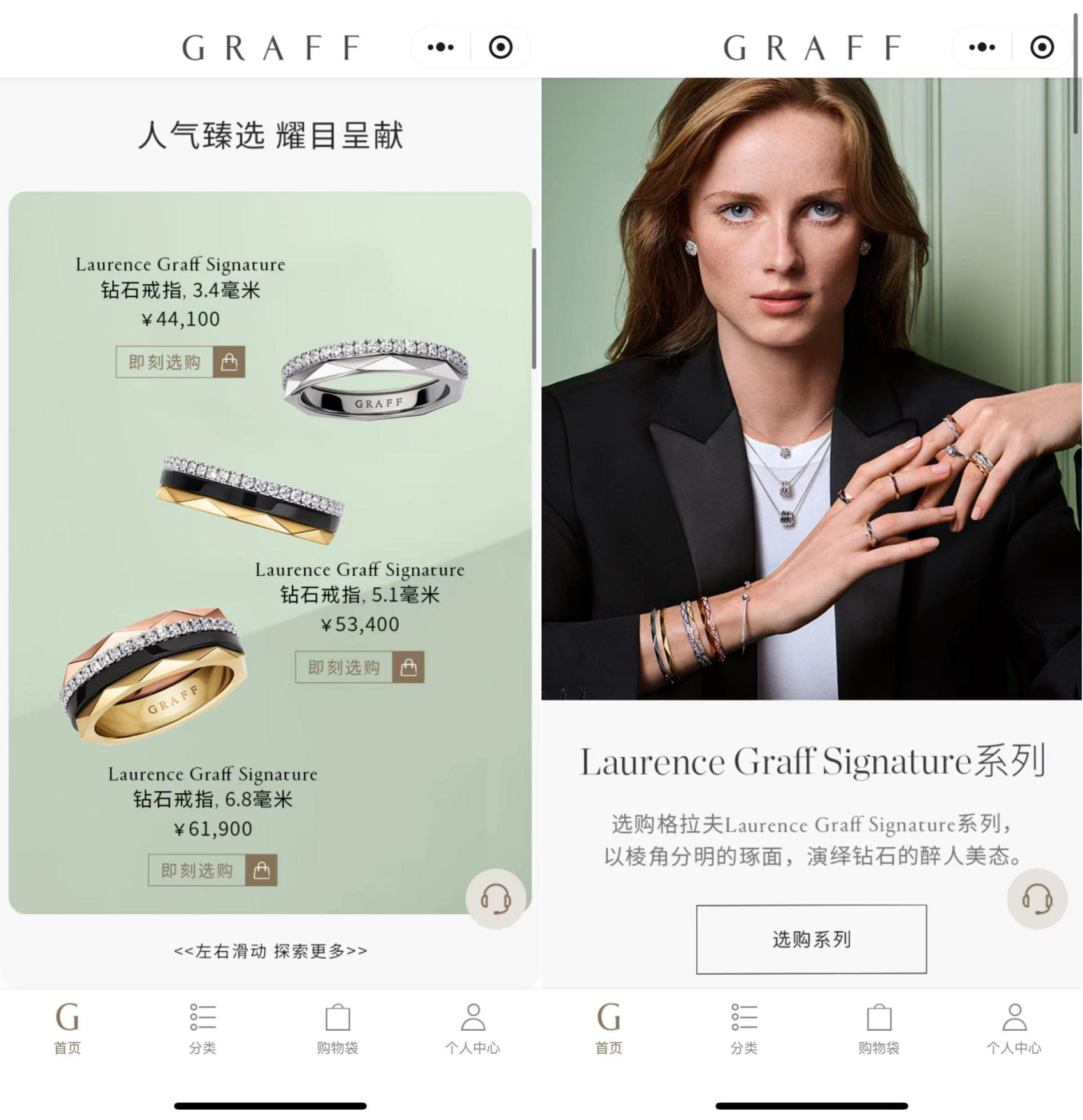The height and width of the screenshot is (1120, 1083).
Task: Contact customer service on the Signature系列 screen
Action: (x=1036, y=899)
